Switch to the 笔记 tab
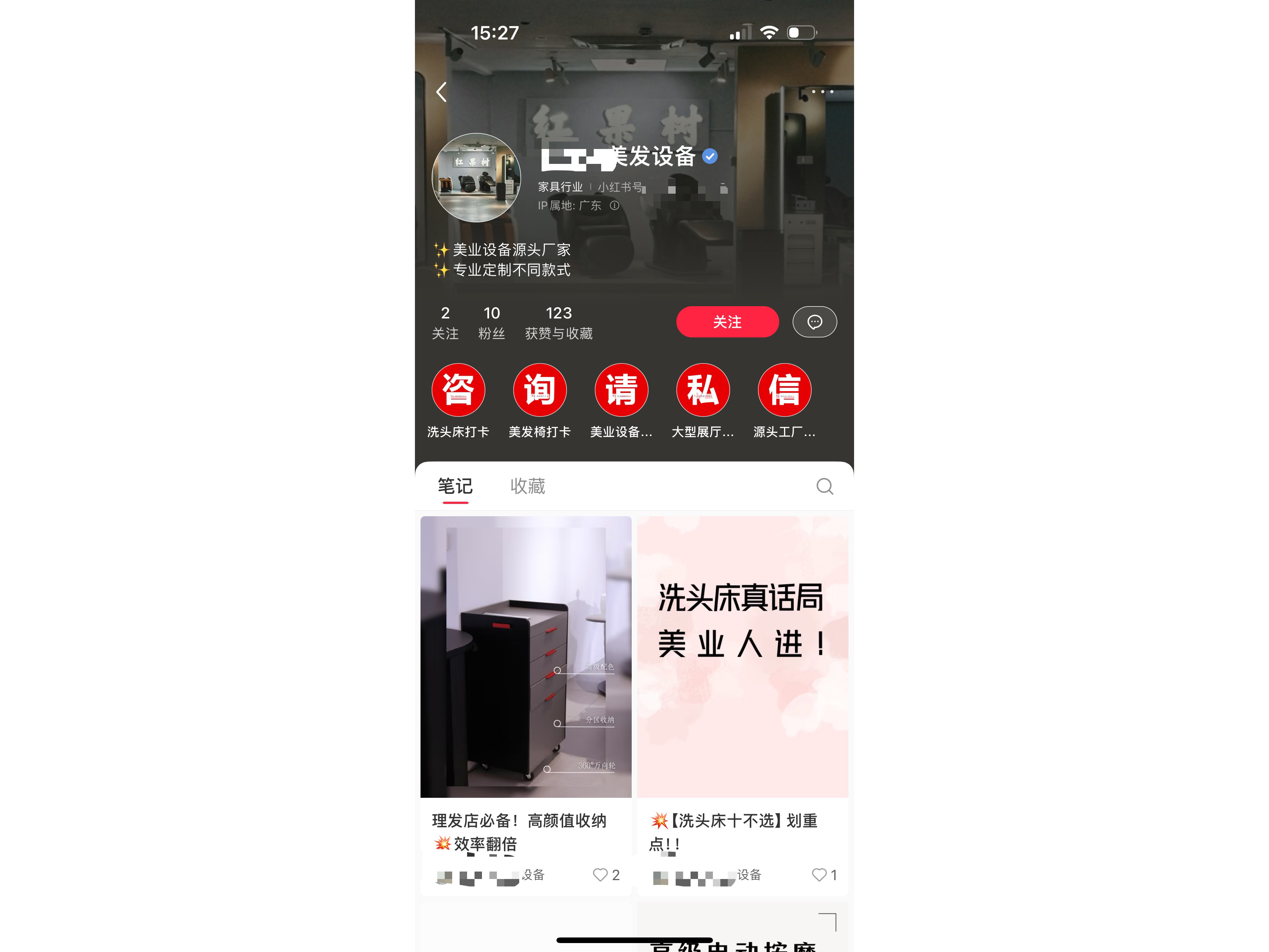The image size is (1269, 952). click(455, 486)
